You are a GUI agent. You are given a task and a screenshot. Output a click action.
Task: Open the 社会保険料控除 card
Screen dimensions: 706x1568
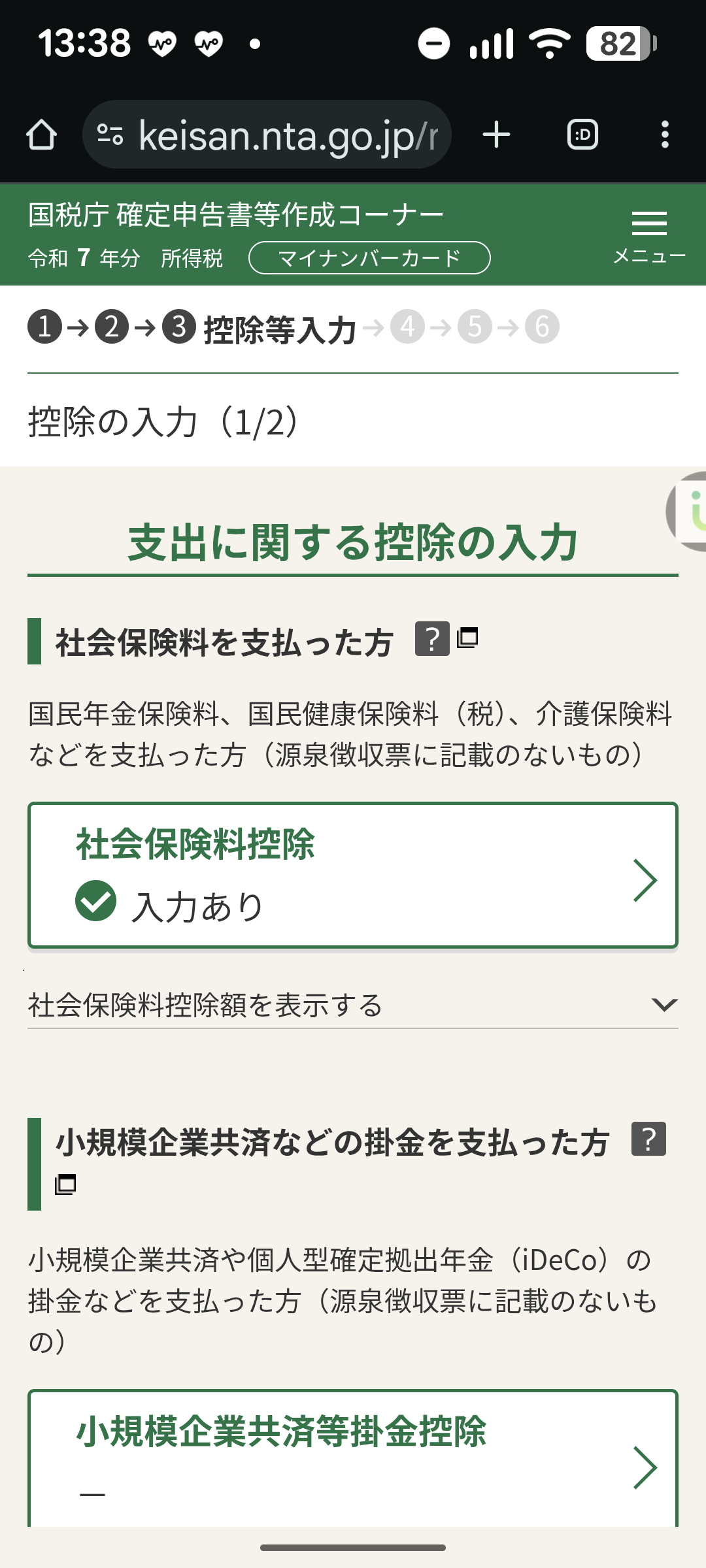(x=353, y=875)
